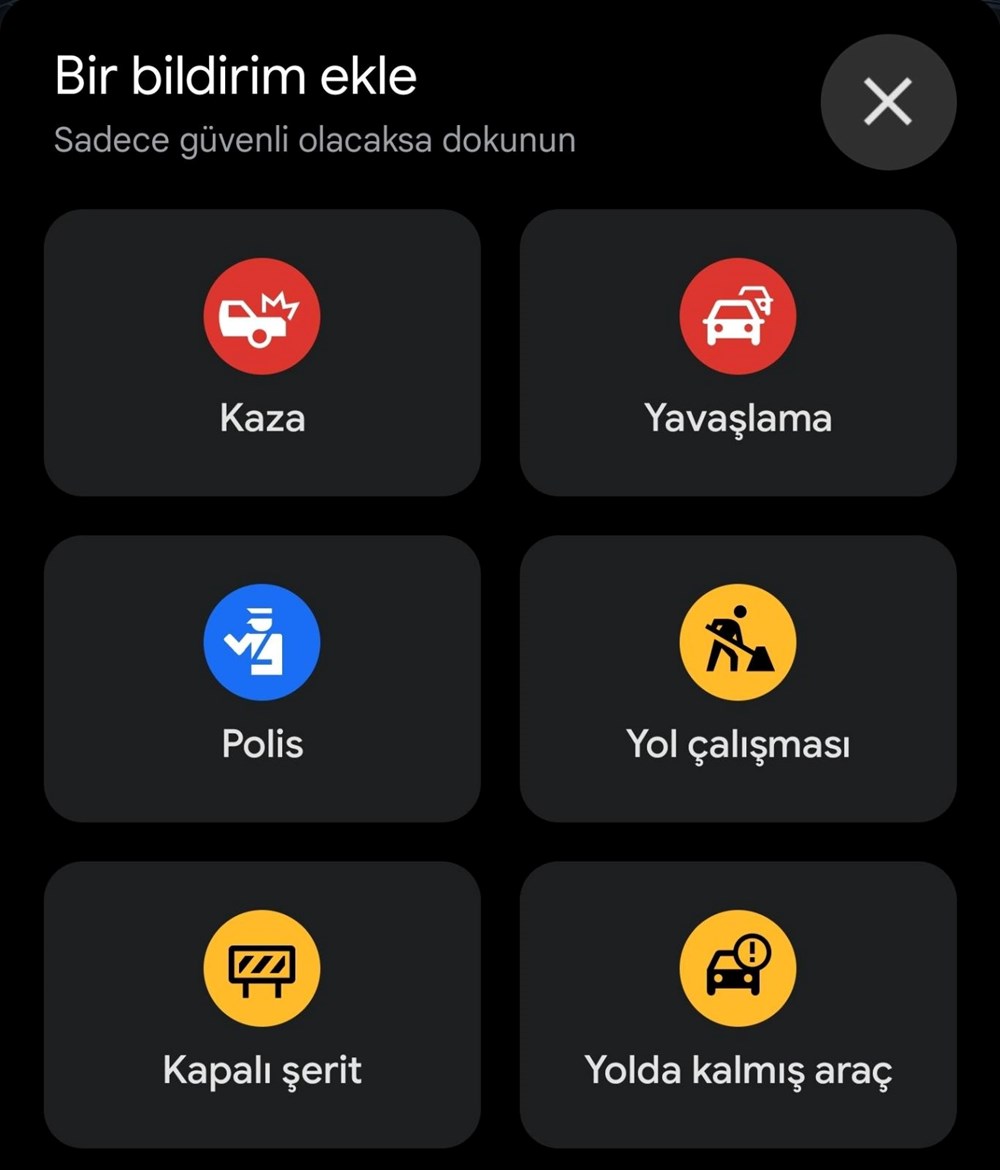Viewport: 1000px width, 1170px height.
Task: Report a traffic slowdown with the car queue icon
Action: pos(738,316)
